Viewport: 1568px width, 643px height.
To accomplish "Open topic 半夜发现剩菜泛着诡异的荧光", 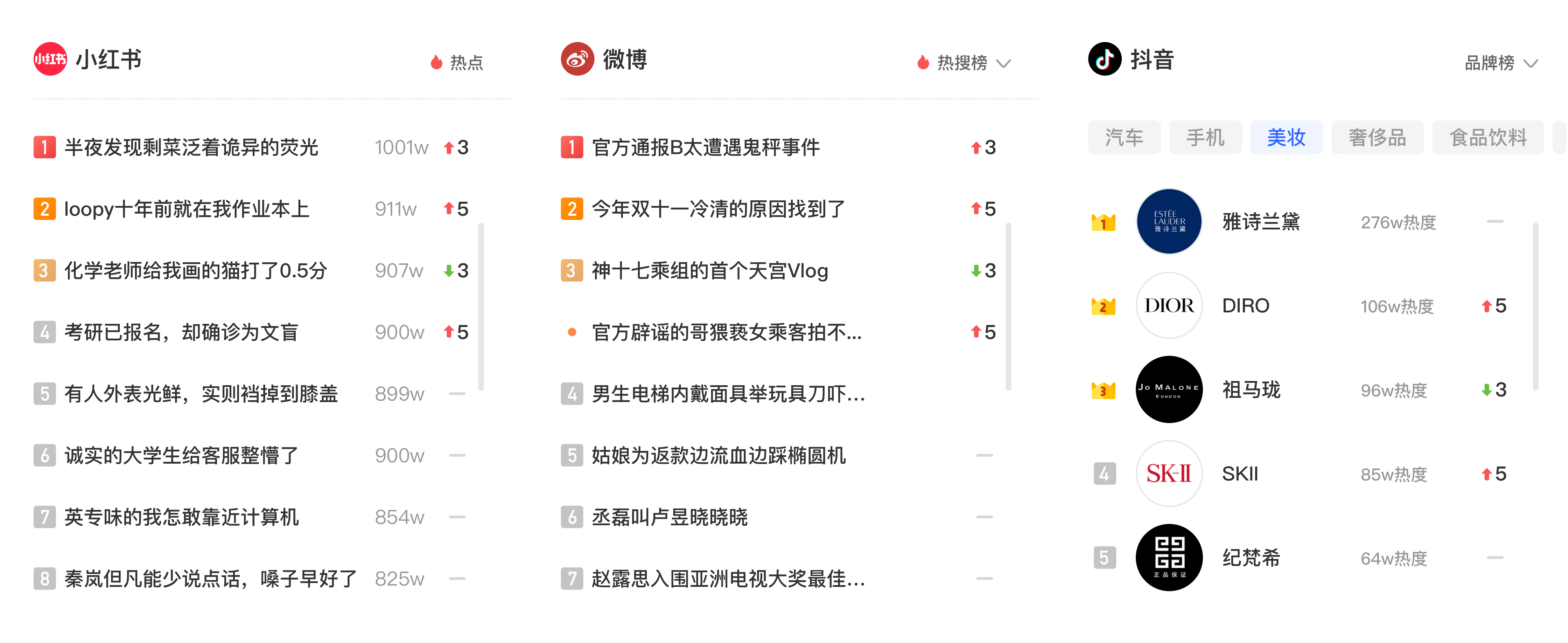I will (191, 147).
